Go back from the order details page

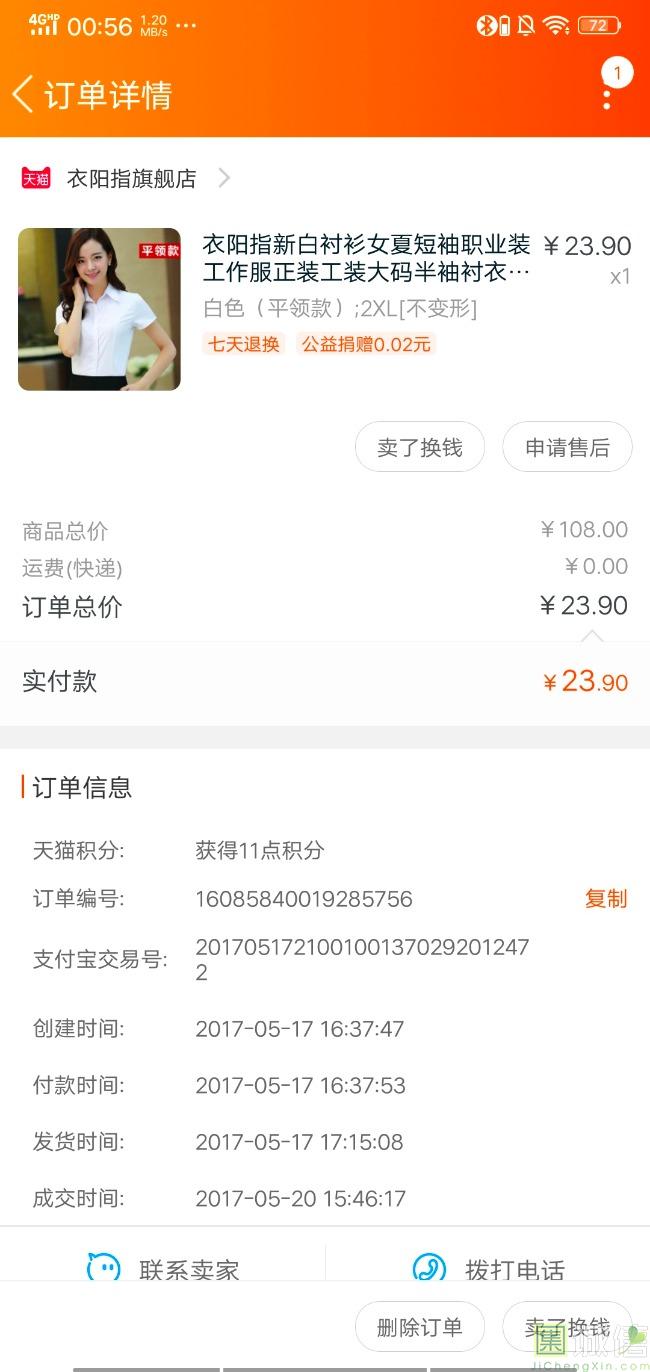[24, 95]
